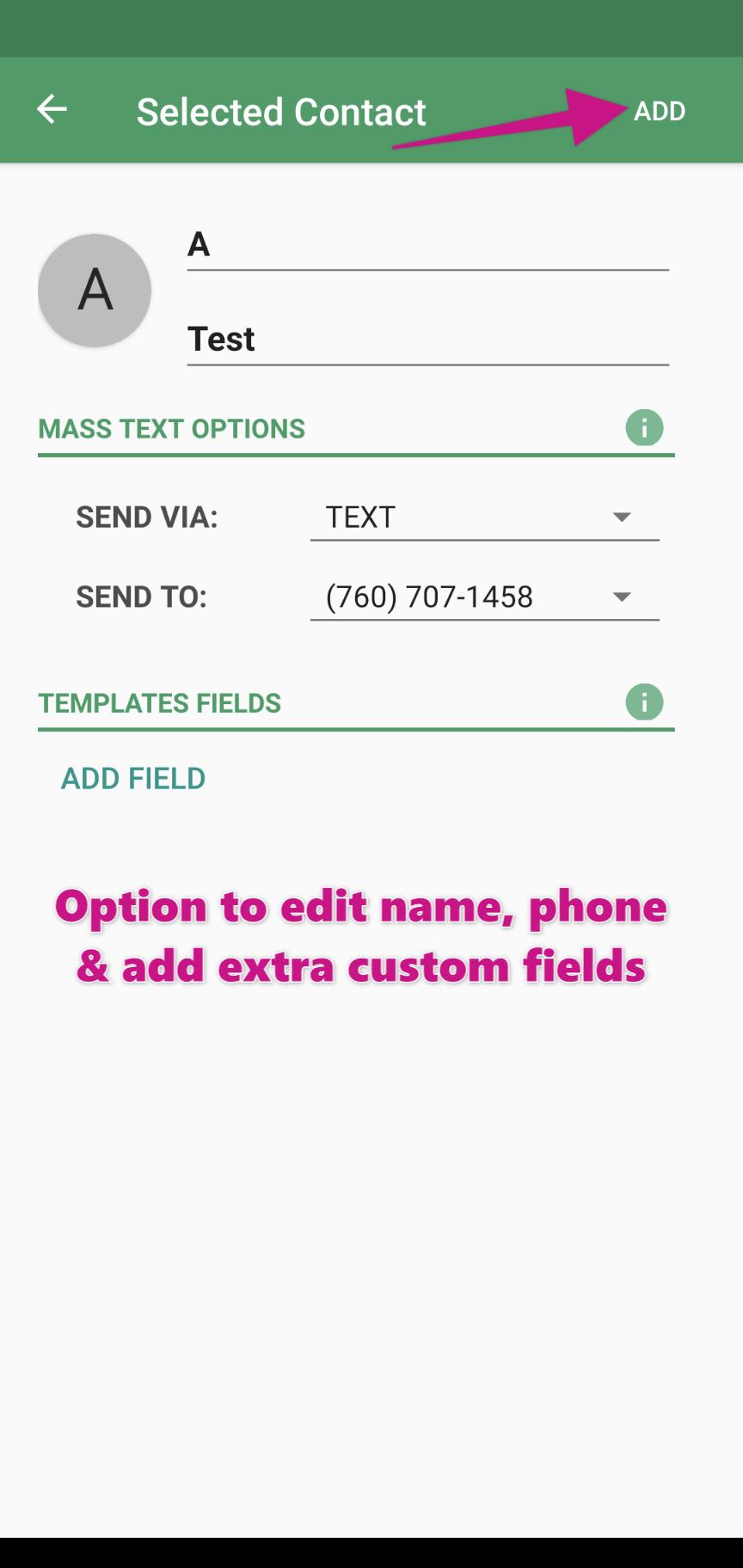Tap ADD FIELD
The height and width of the screenshot is (1568, 743).
pos(133,779)
